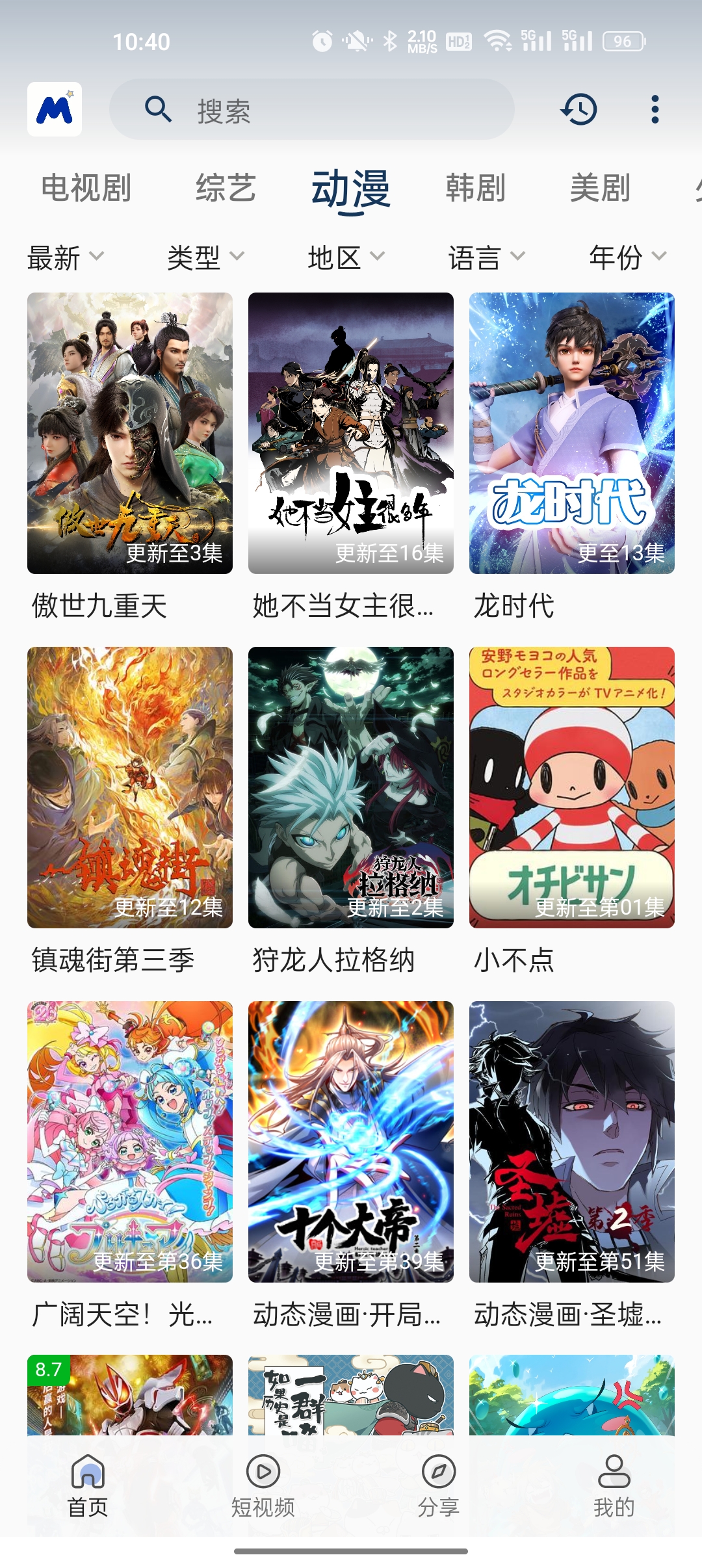Screen dimensions: 702x1568
Task: Open the 小不点 anime card
Action: [572, 787]
